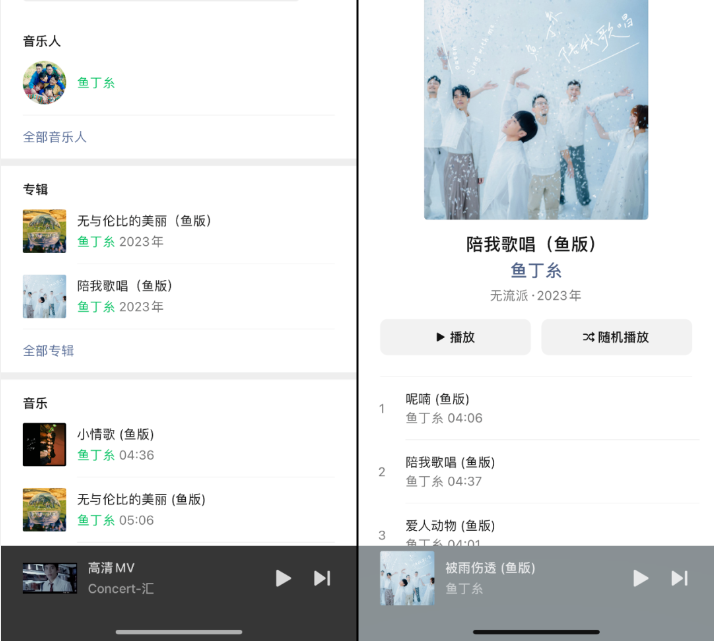714x641 pixels.
Task: Skip to next in 高清MV mini player
Action: pyautogui.click(x=322, y=578)
